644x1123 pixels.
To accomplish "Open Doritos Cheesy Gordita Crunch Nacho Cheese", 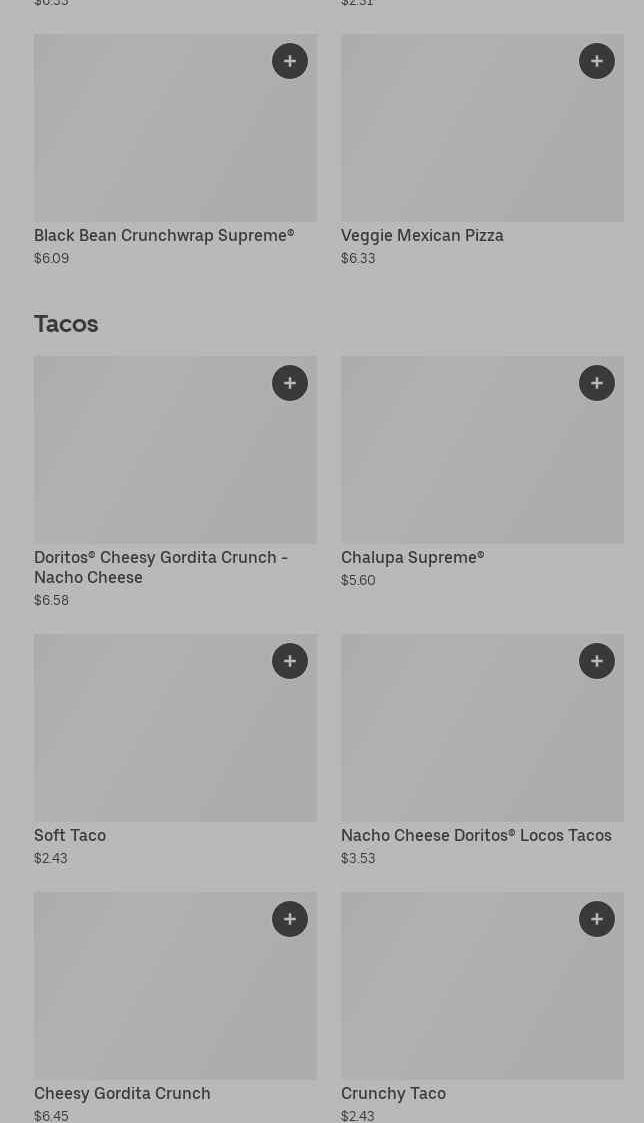I will (160, 567).
